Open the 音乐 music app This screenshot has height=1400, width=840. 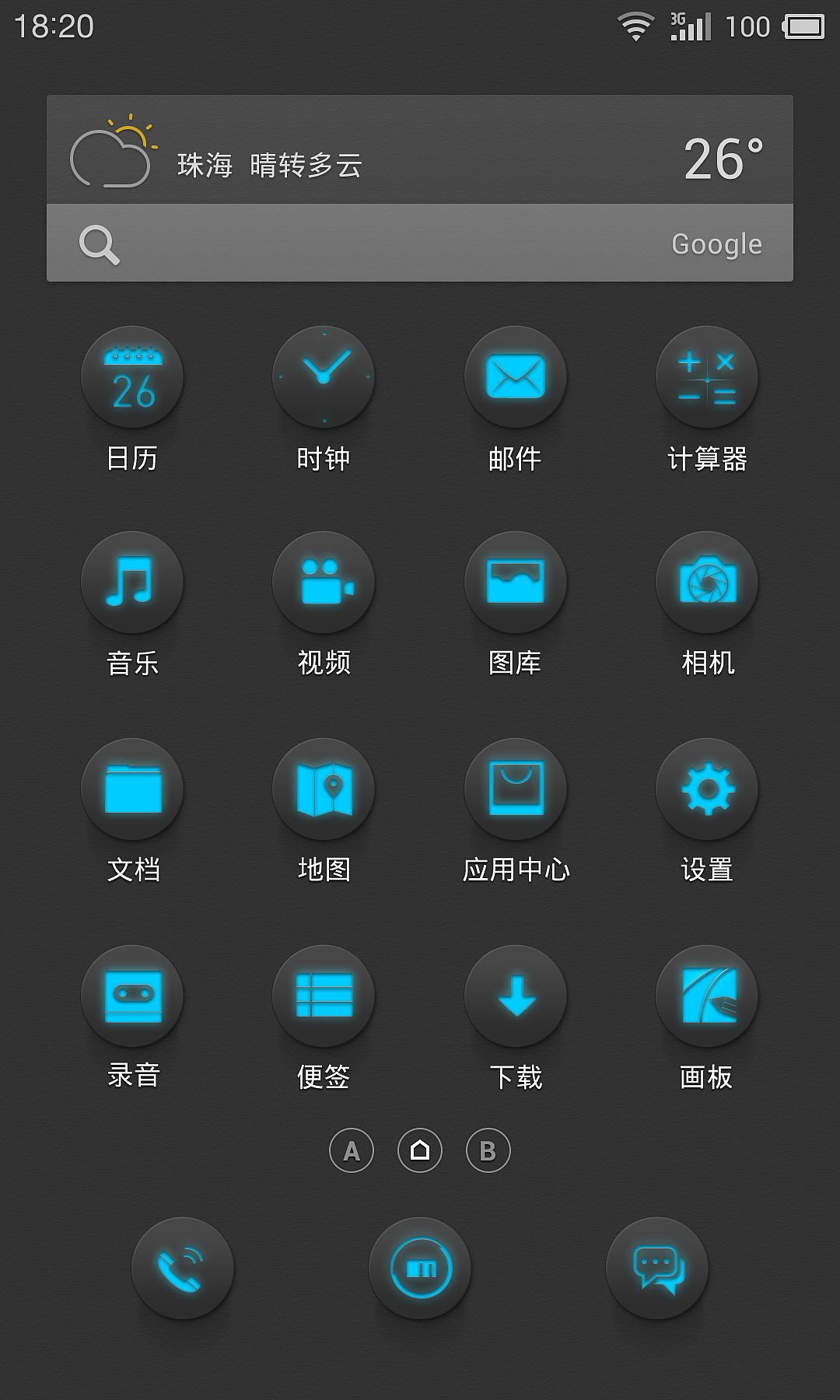tap(132, 583)
